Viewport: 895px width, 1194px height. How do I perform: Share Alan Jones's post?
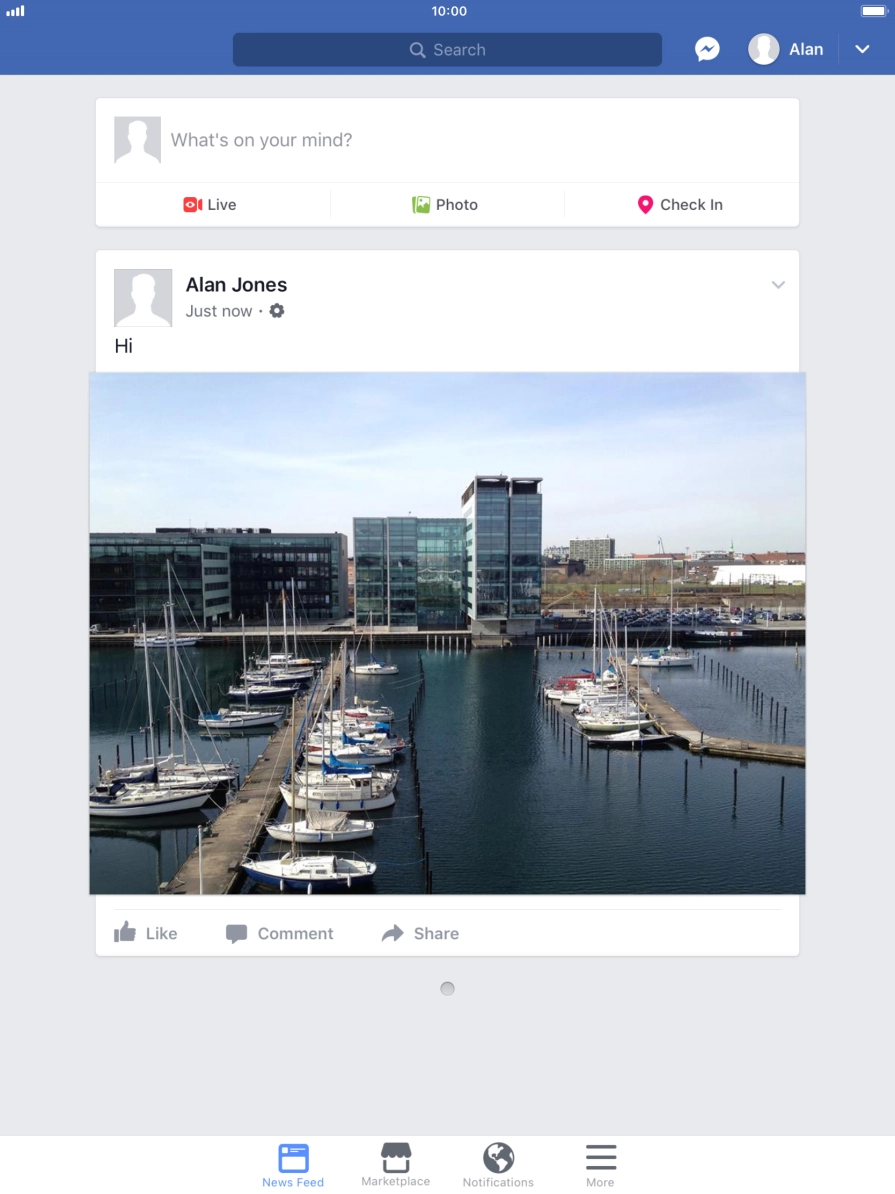pos(420,933)
